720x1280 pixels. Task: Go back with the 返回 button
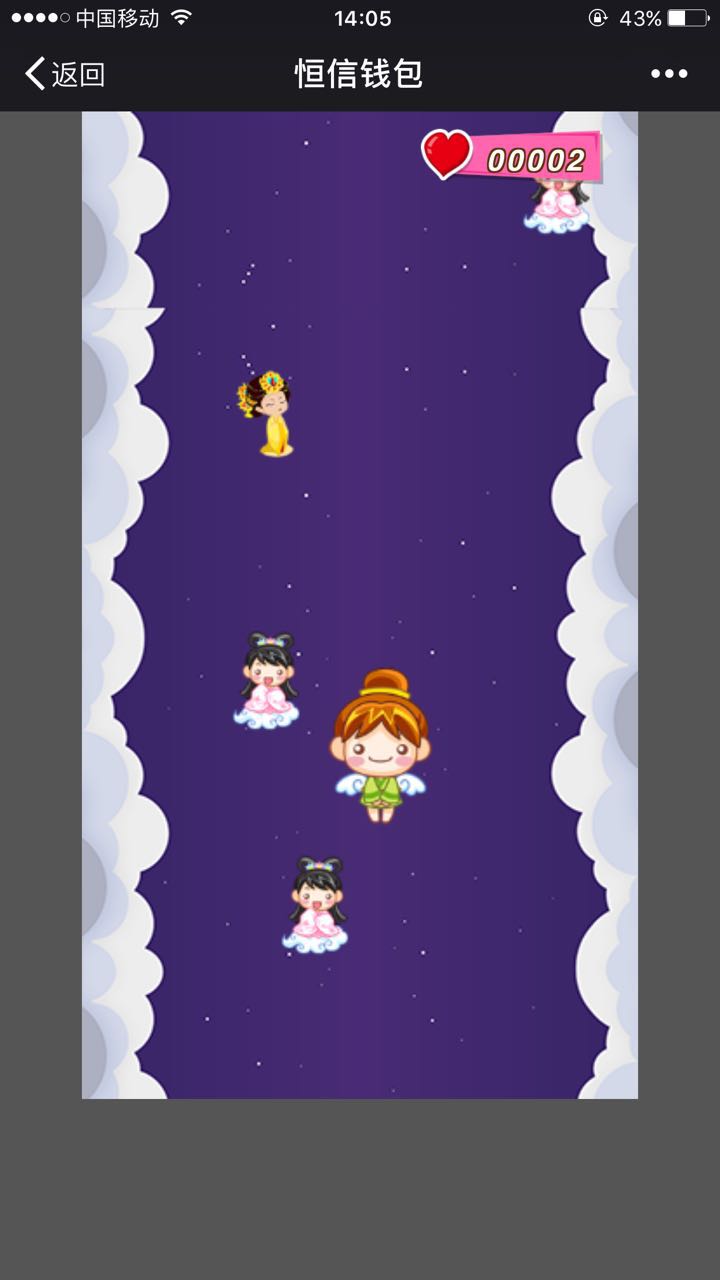point(65,74)
